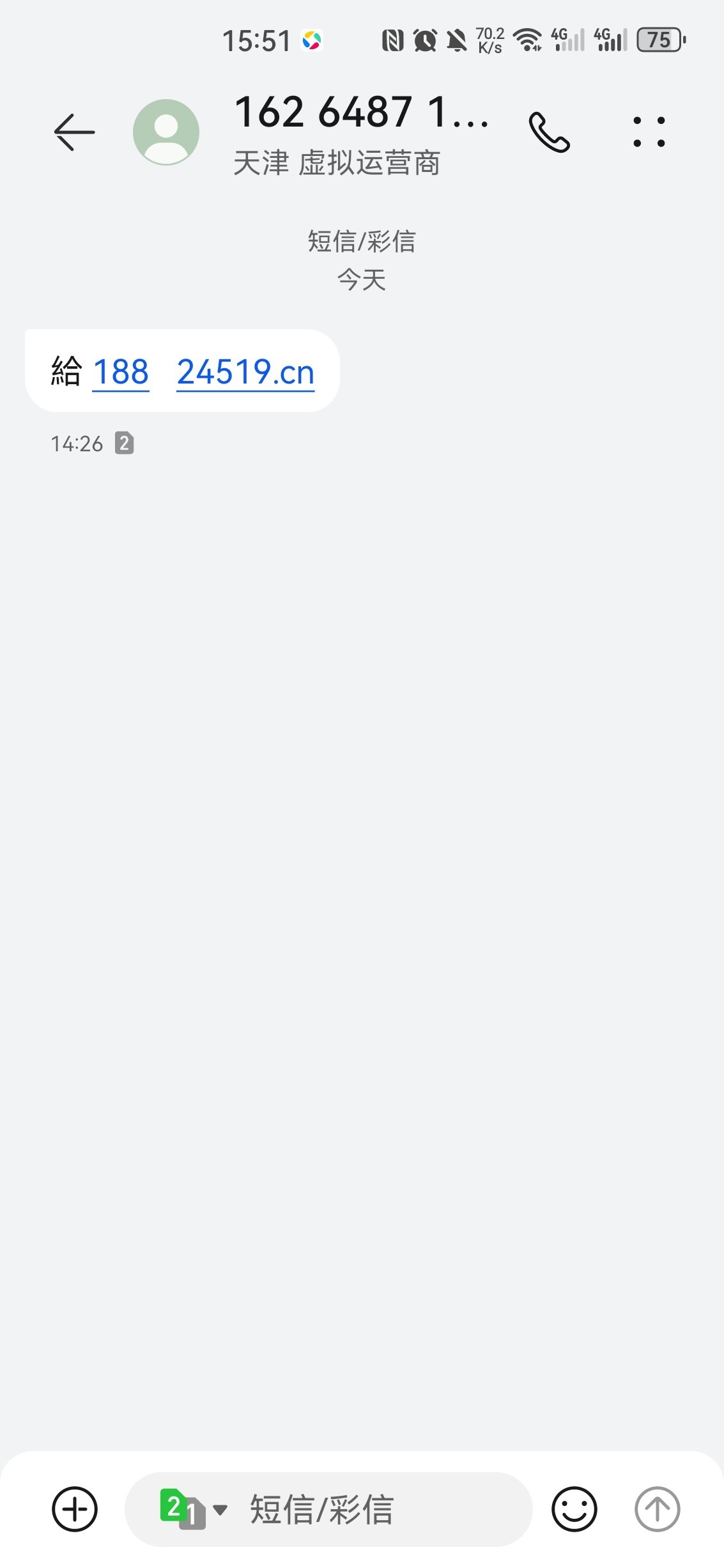This screenshot has height=1568, width=724.
Task: Focus the 短信/彩信 message input field
Action: point(328,1509)
